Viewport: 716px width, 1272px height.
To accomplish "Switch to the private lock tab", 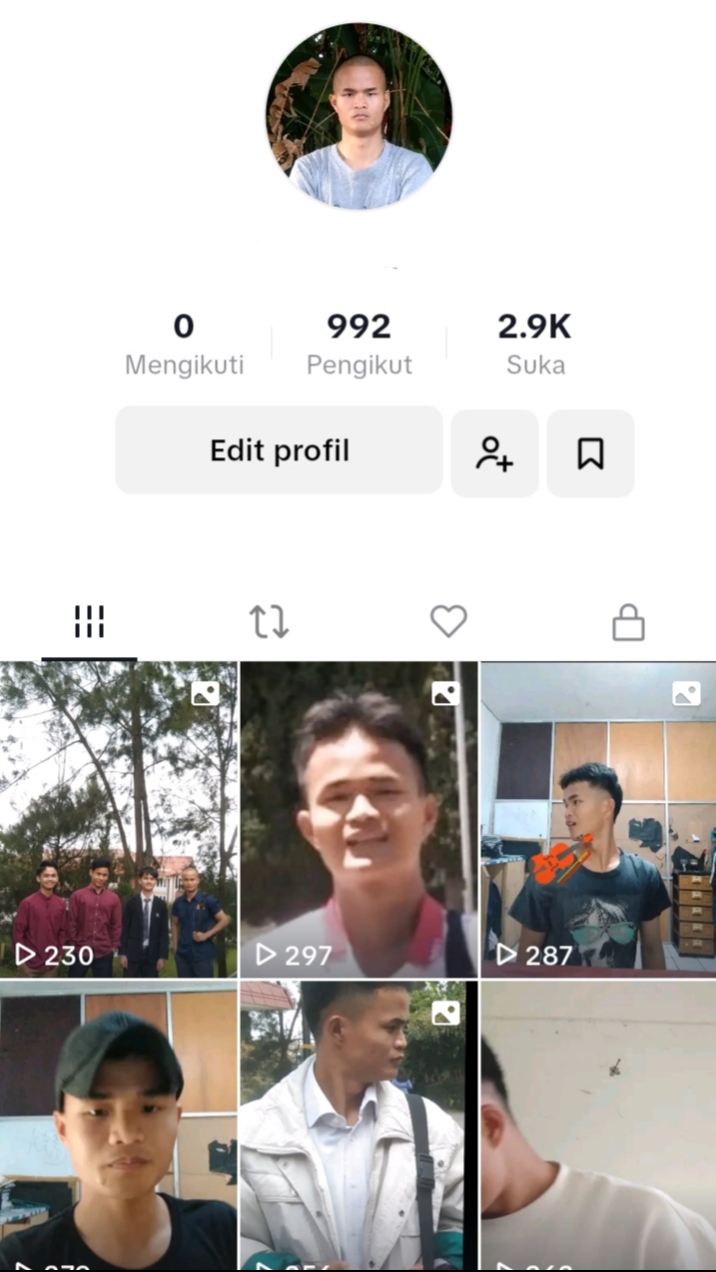I will (x=628, y=622).
